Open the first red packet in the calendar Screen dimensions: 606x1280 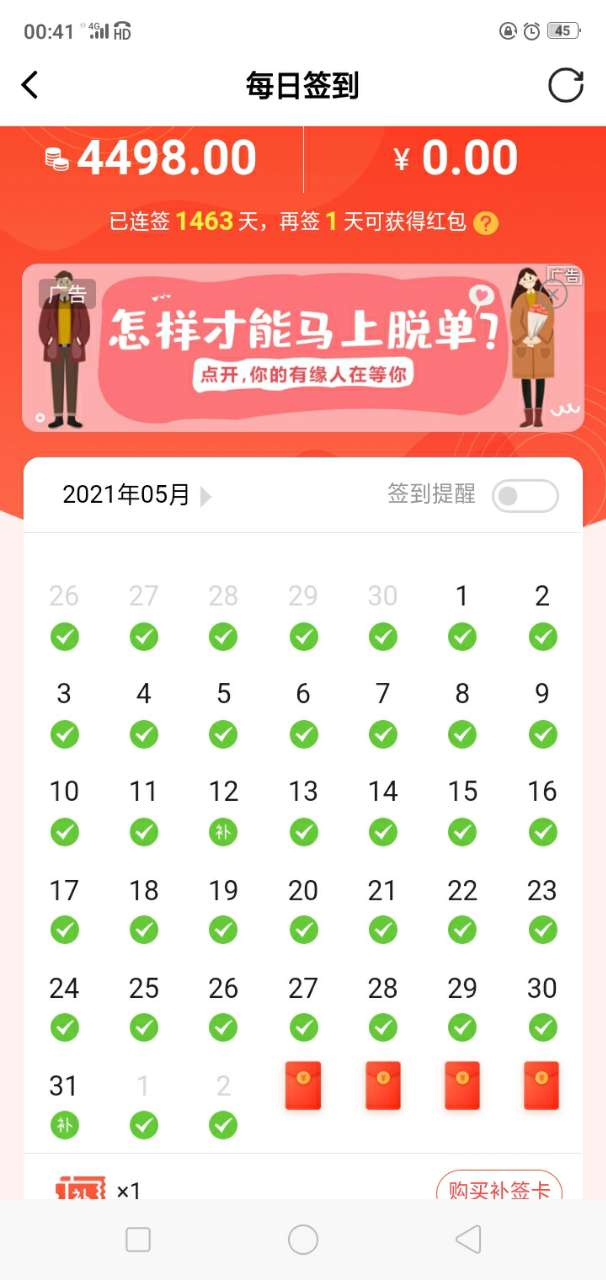coord(303,1085)
